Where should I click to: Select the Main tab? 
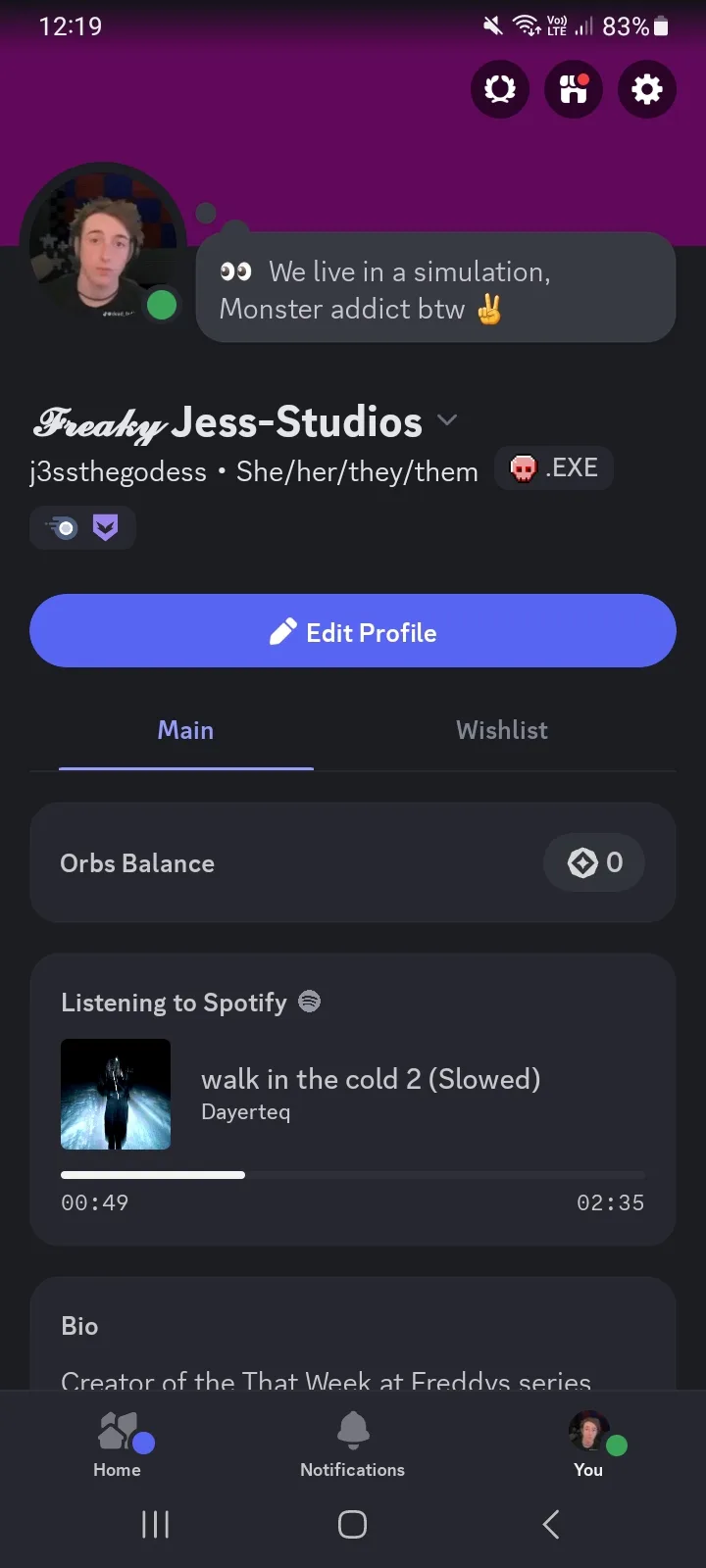(x=185, y=730)
